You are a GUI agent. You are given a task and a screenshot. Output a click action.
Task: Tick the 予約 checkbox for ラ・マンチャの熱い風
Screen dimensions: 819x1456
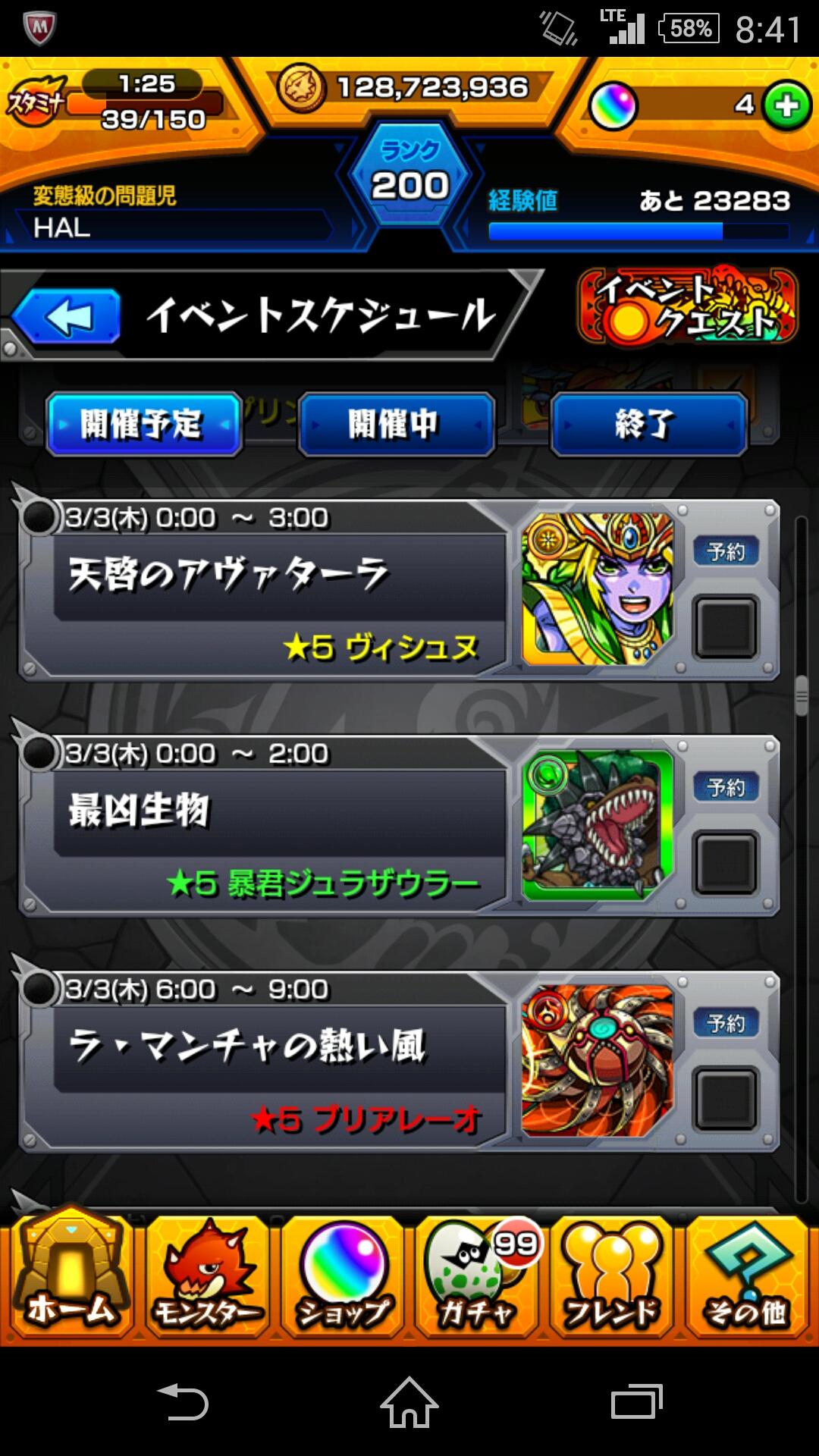pos(726,1098)
